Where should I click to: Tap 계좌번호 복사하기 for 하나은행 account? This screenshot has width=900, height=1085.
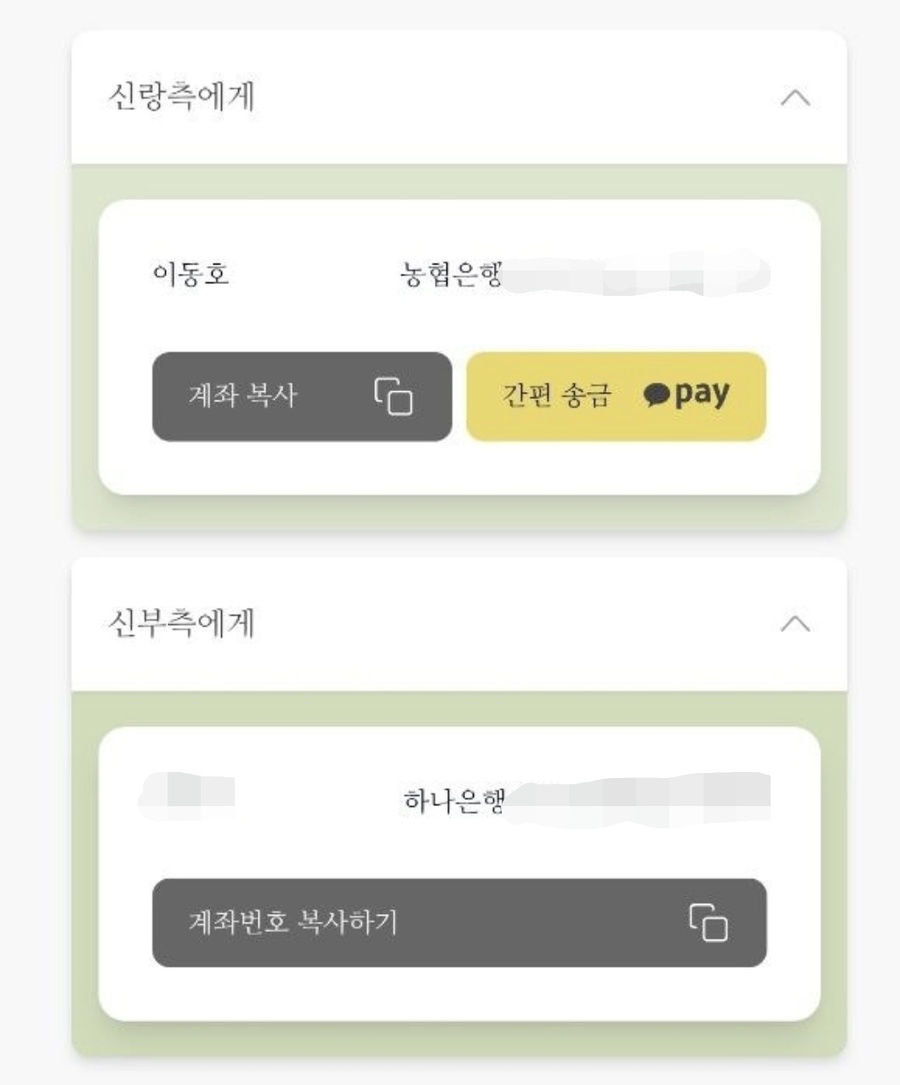point(459,922)
